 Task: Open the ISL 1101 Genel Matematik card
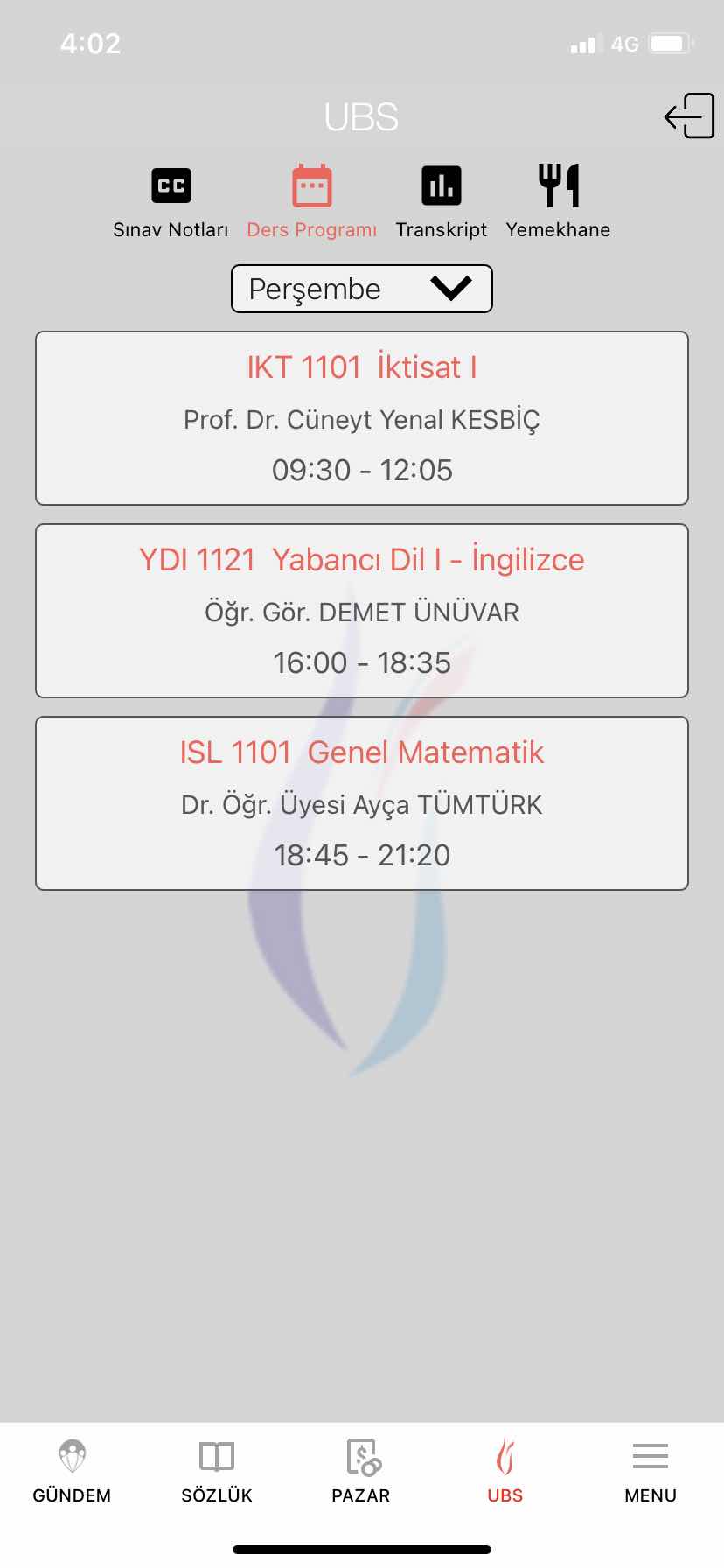click(x=362, y=803)
